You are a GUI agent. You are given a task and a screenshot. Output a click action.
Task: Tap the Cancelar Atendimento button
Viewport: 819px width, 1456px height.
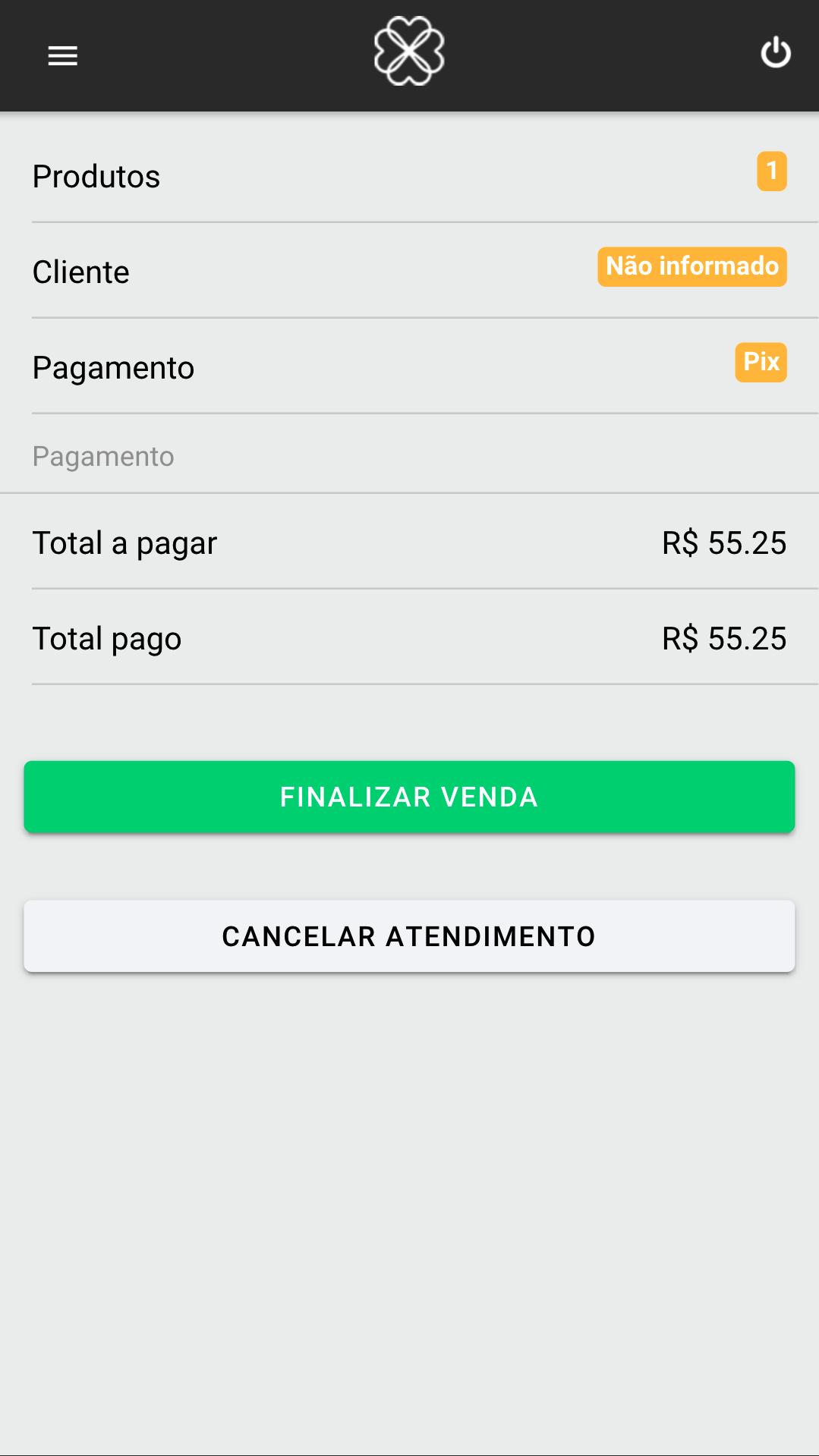(409, 936)
